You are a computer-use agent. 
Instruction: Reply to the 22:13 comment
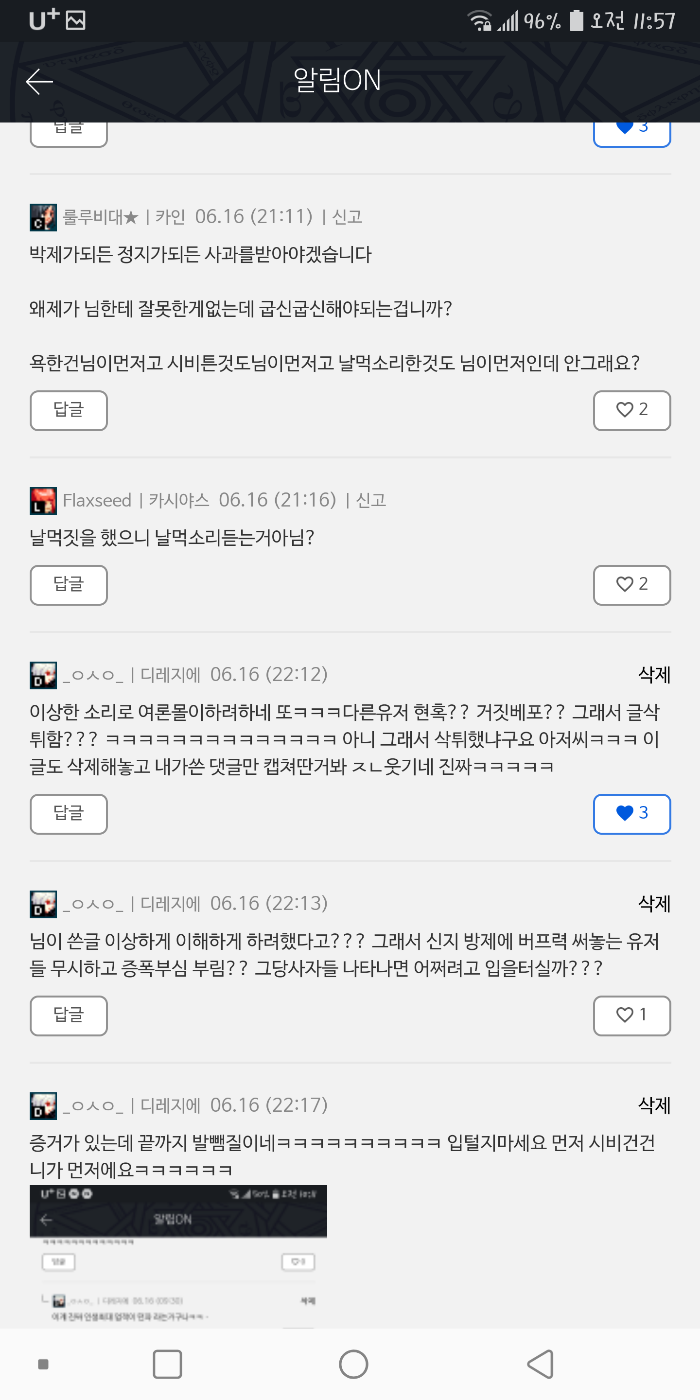68,1016
